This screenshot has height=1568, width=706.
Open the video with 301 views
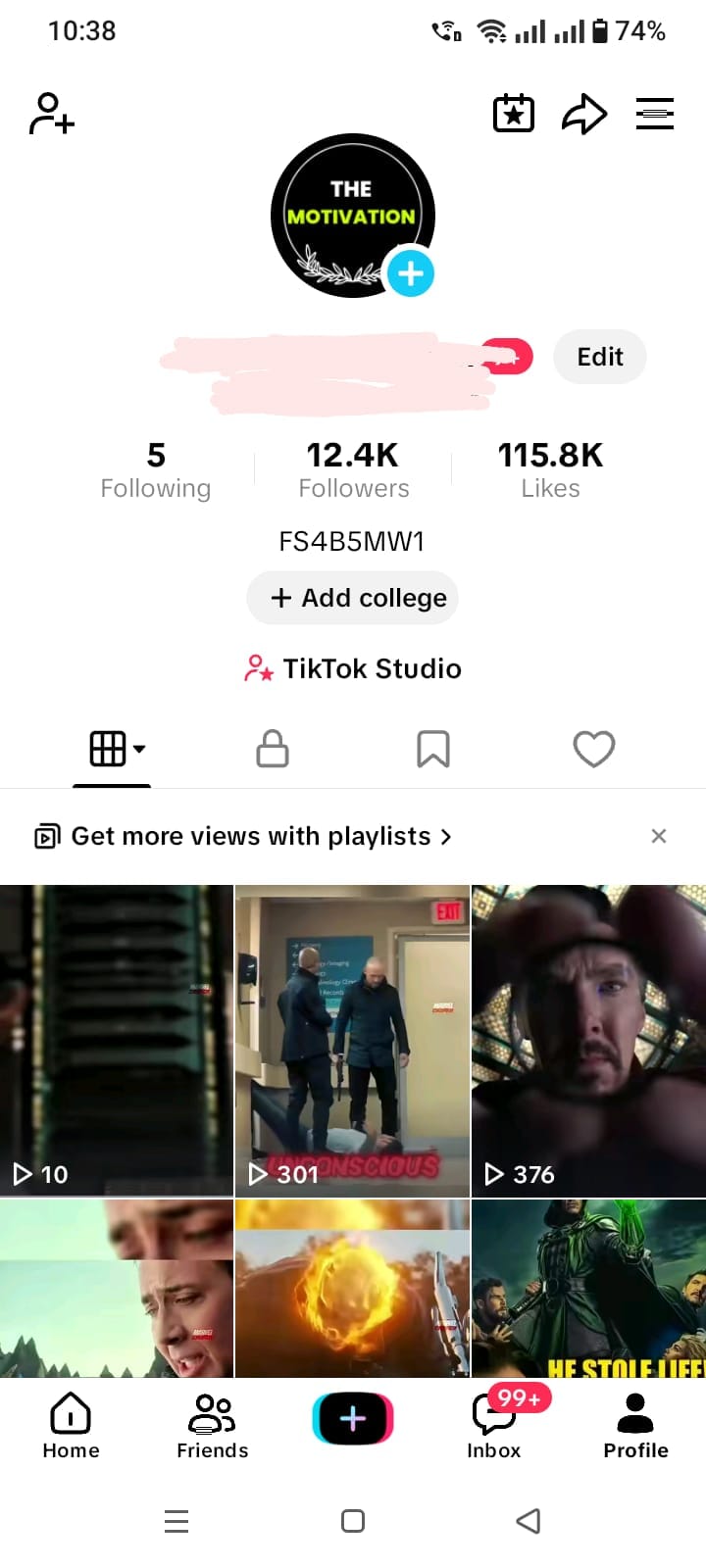click(353, 1041)
